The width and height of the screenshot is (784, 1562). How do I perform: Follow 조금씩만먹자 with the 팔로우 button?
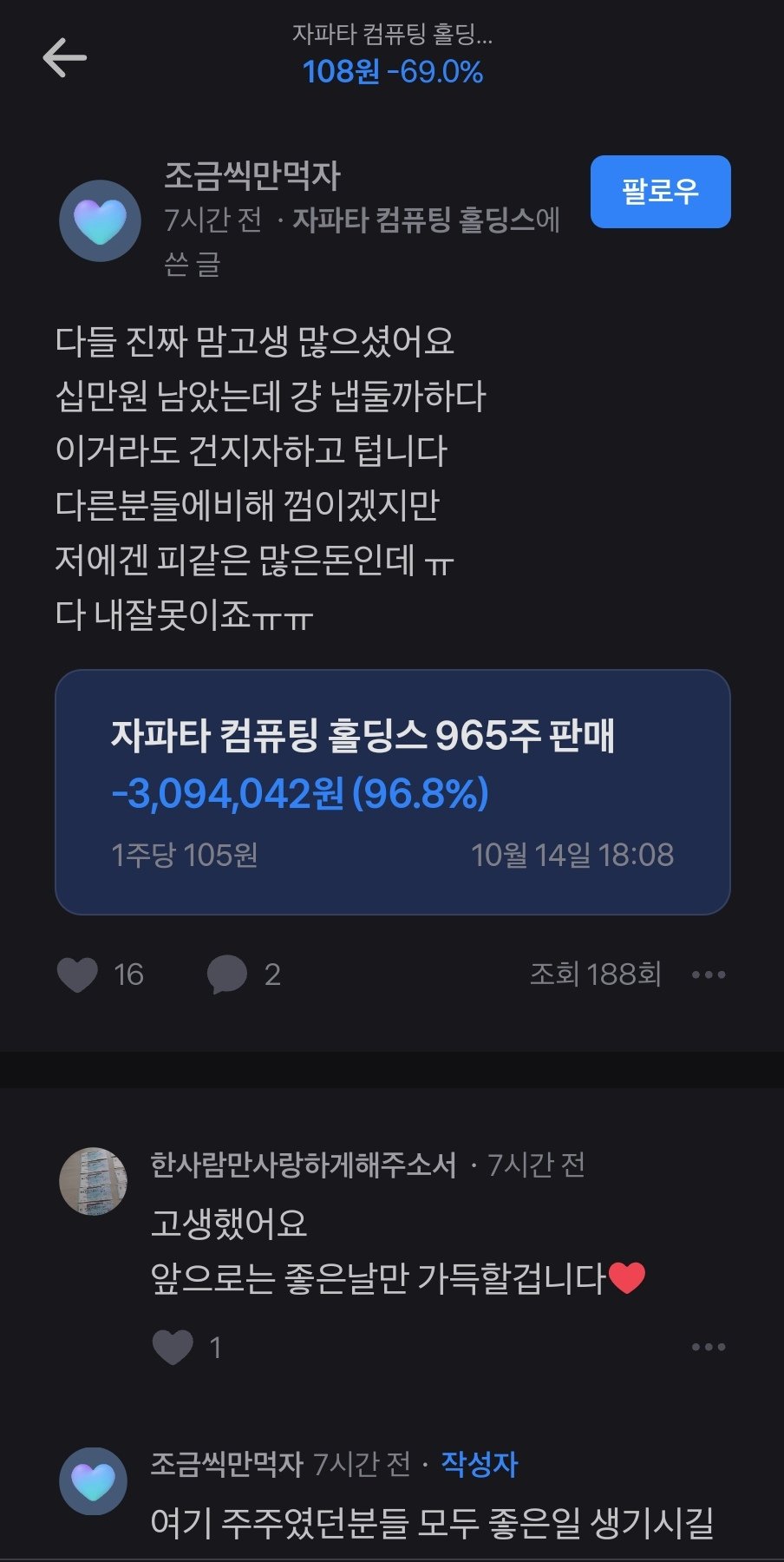click(x=661, y=192)
